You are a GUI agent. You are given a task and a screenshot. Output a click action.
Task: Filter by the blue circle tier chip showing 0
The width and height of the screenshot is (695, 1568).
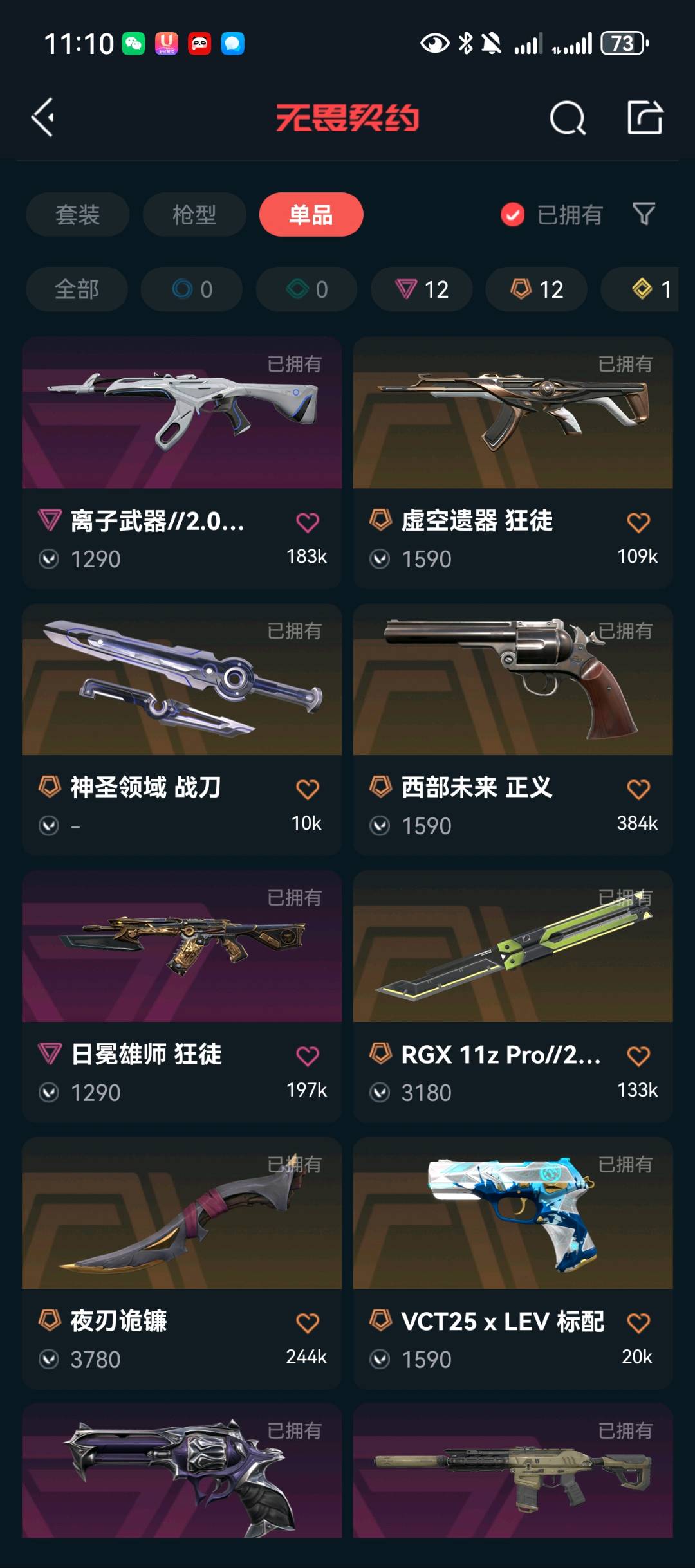192,289
